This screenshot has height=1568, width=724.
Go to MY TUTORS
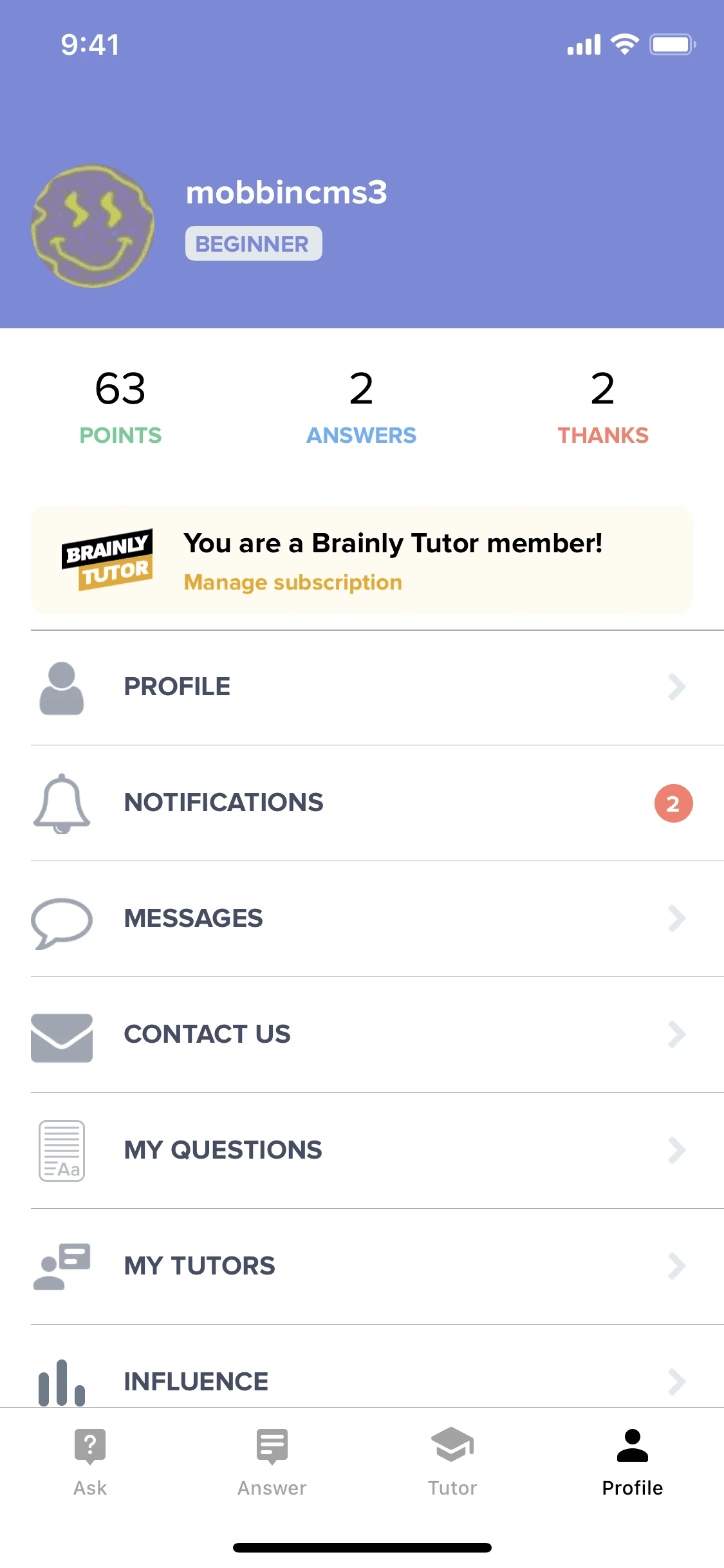(x=360, y=1266)
